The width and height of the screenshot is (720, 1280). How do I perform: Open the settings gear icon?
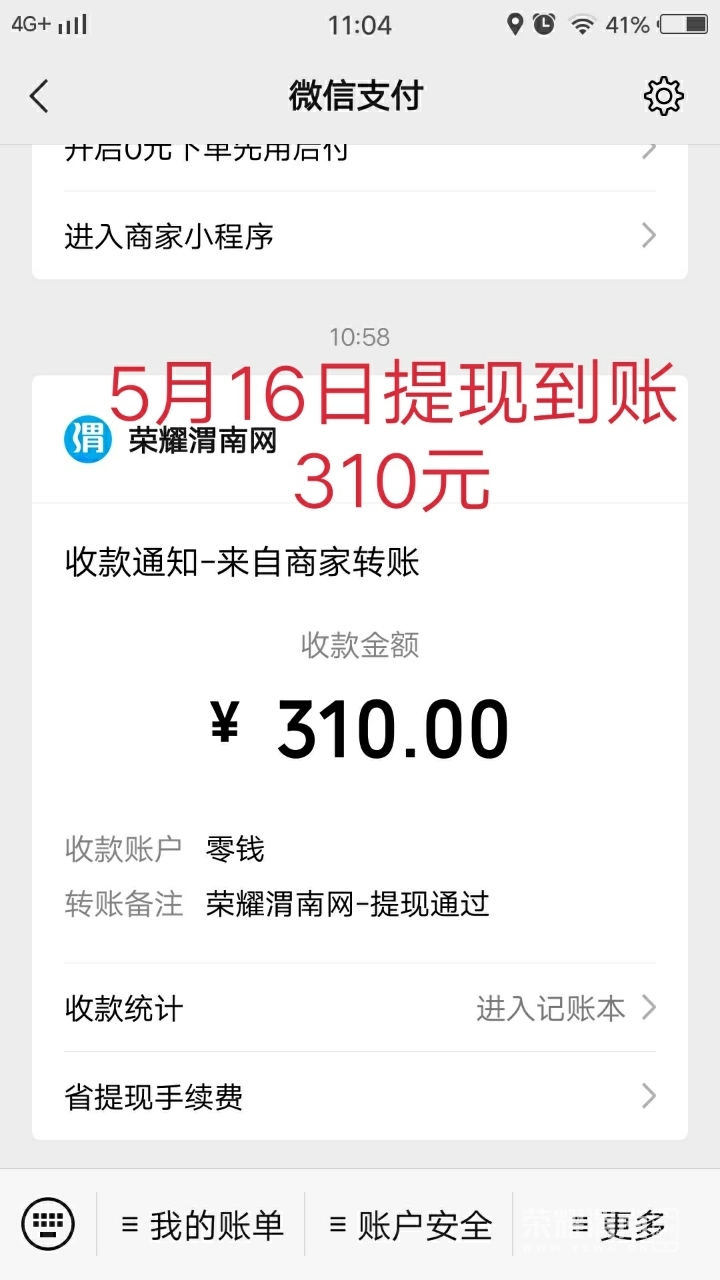coord(663,96)
